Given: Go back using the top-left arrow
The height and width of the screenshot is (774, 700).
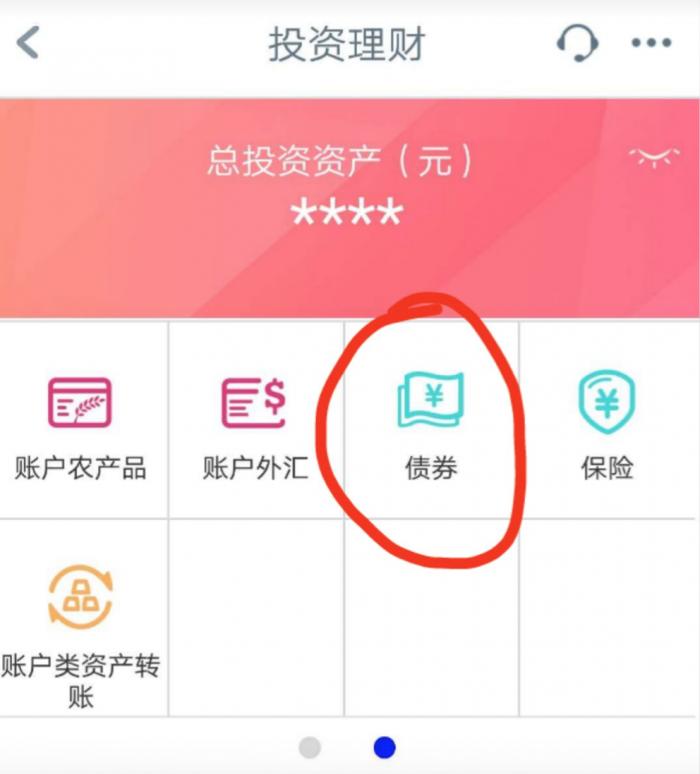Looking at the screenshot, I should (28, 43).
